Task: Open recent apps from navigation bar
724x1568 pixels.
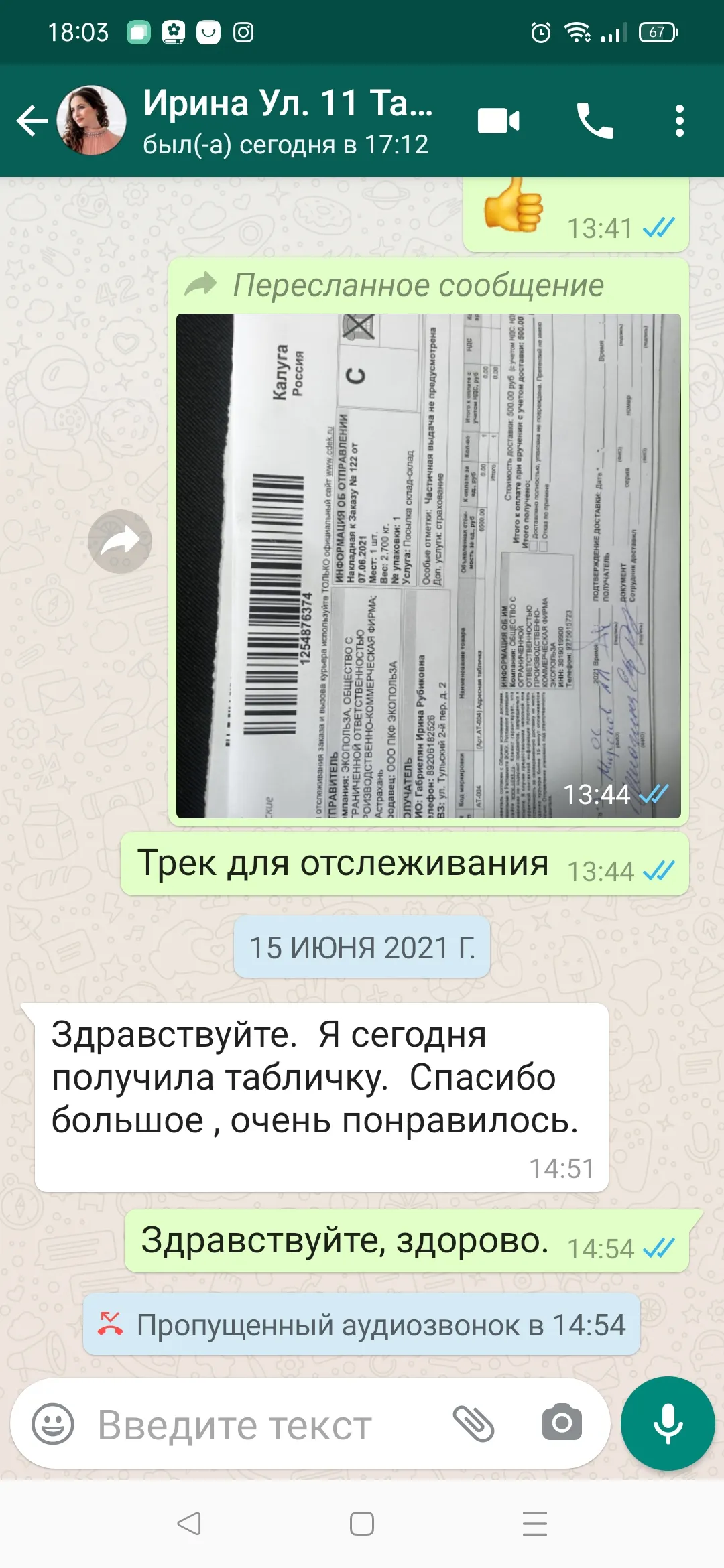Action: pyautogui.click(x=535, y=1524)
